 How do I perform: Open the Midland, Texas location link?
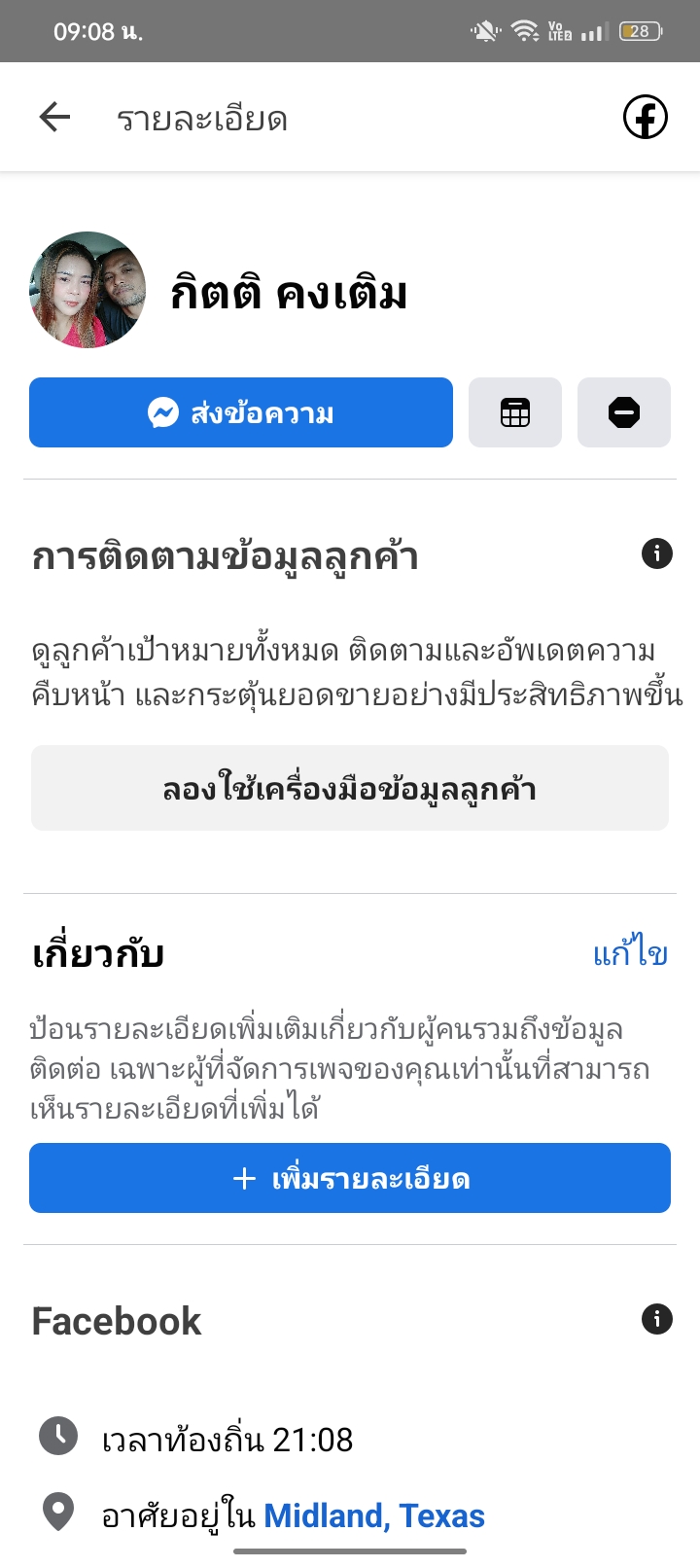(x=374, y=1515)
